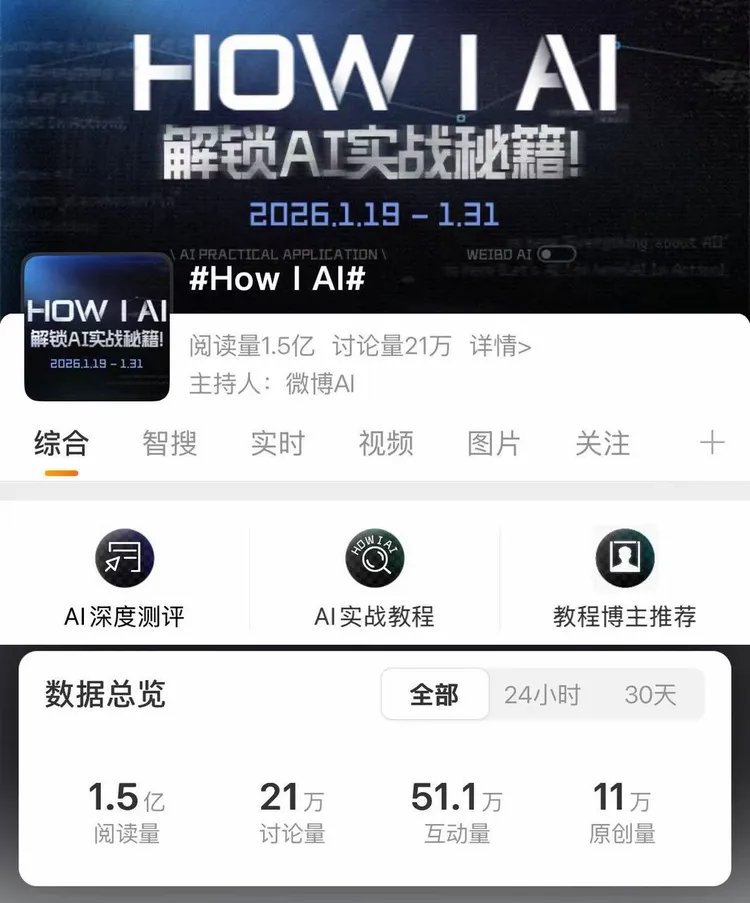Screen dimensions: 750x903
Task: Open the topic cover image
Action: pos(97,327)
